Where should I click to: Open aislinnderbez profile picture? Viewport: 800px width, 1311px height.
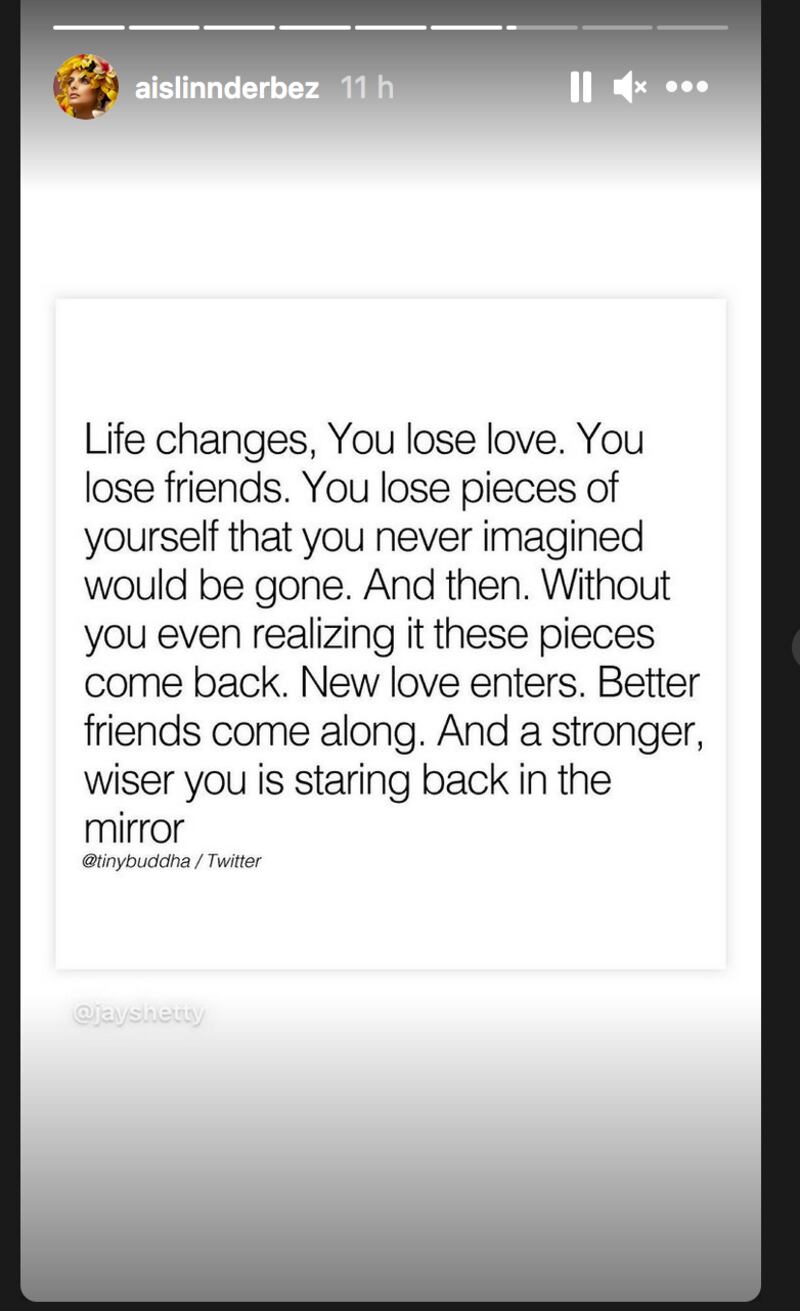(x=86, y=87)
